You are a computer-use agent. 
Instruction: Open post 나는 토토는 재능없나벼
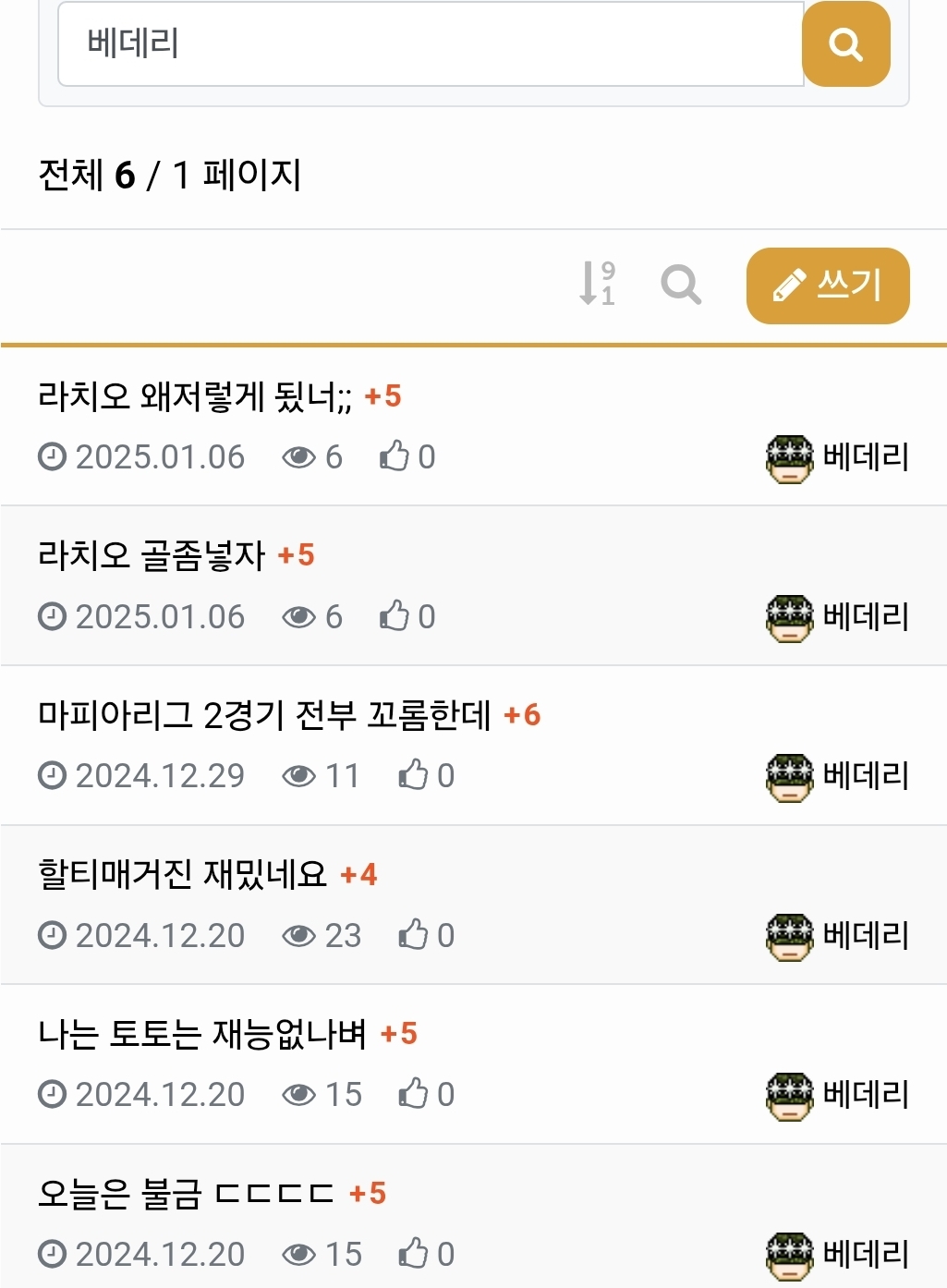pos(201,1034)
